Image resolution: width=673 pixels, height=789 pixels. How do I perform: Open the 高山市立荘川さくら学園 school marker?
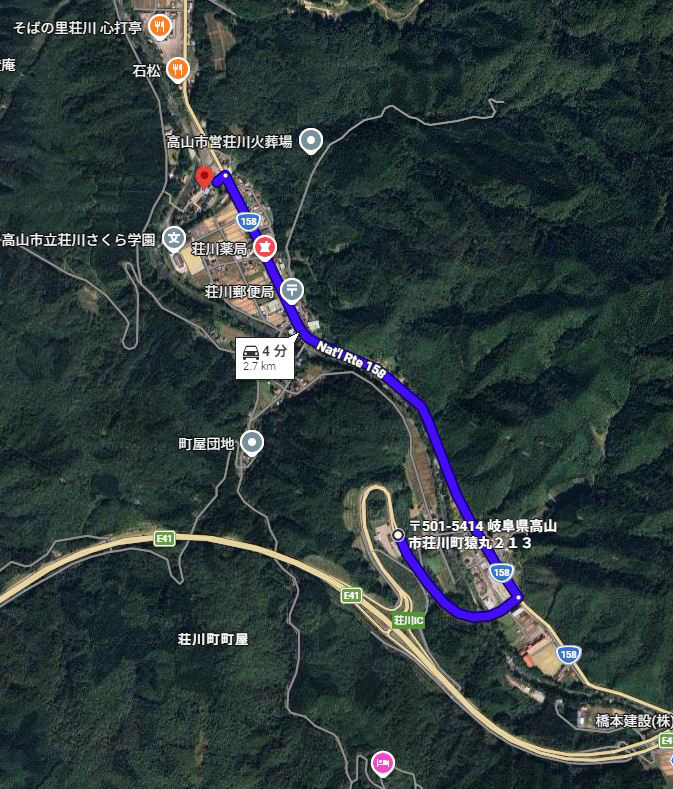(174, 239)
